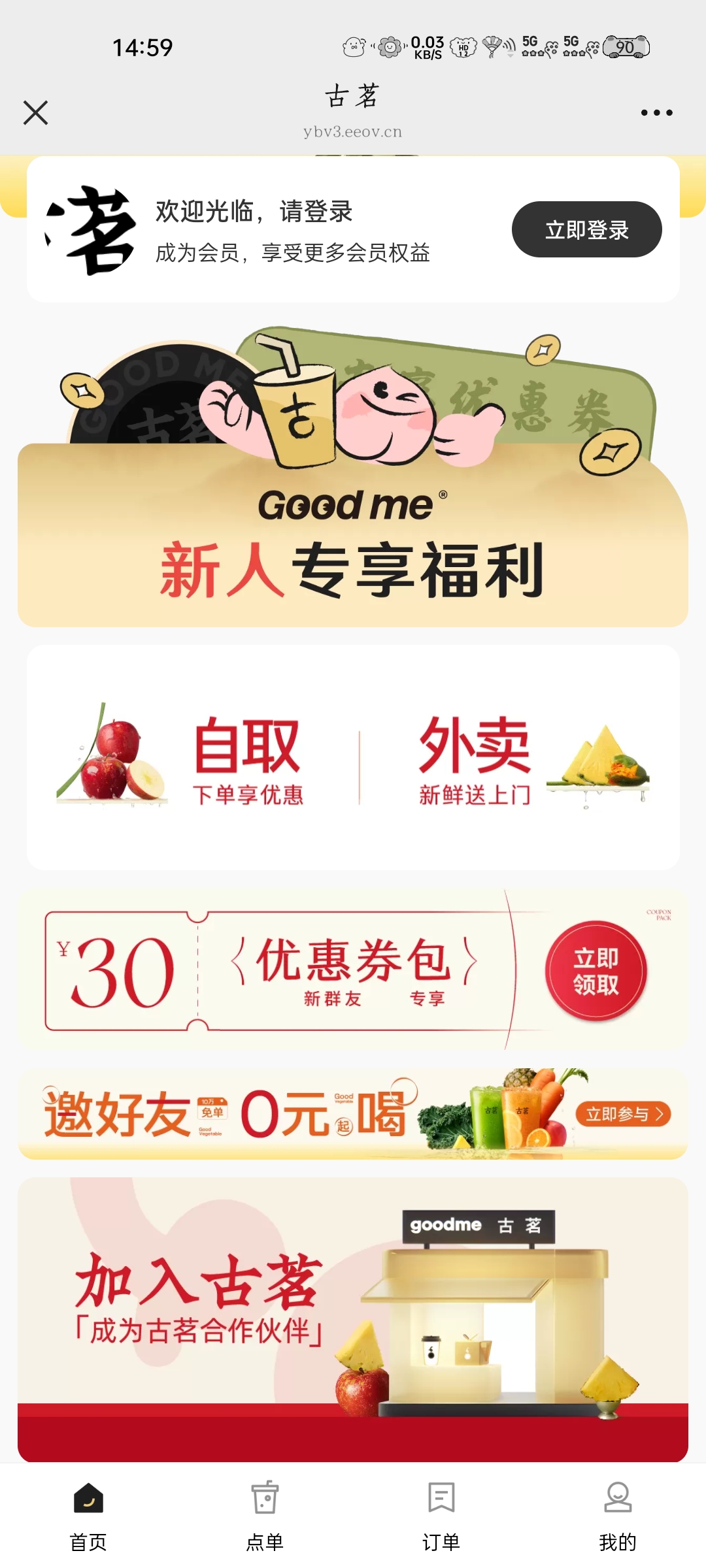Claim the ¥30 coupon pack with 立即领取

[596, 971]
